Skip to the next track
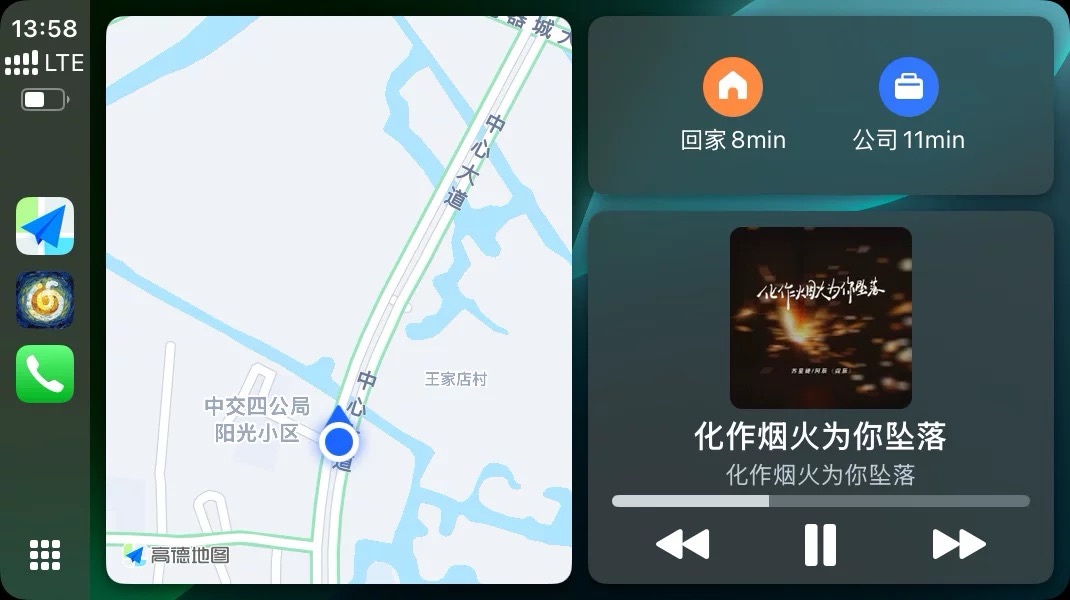1070x600 pixels. (958, 545)
